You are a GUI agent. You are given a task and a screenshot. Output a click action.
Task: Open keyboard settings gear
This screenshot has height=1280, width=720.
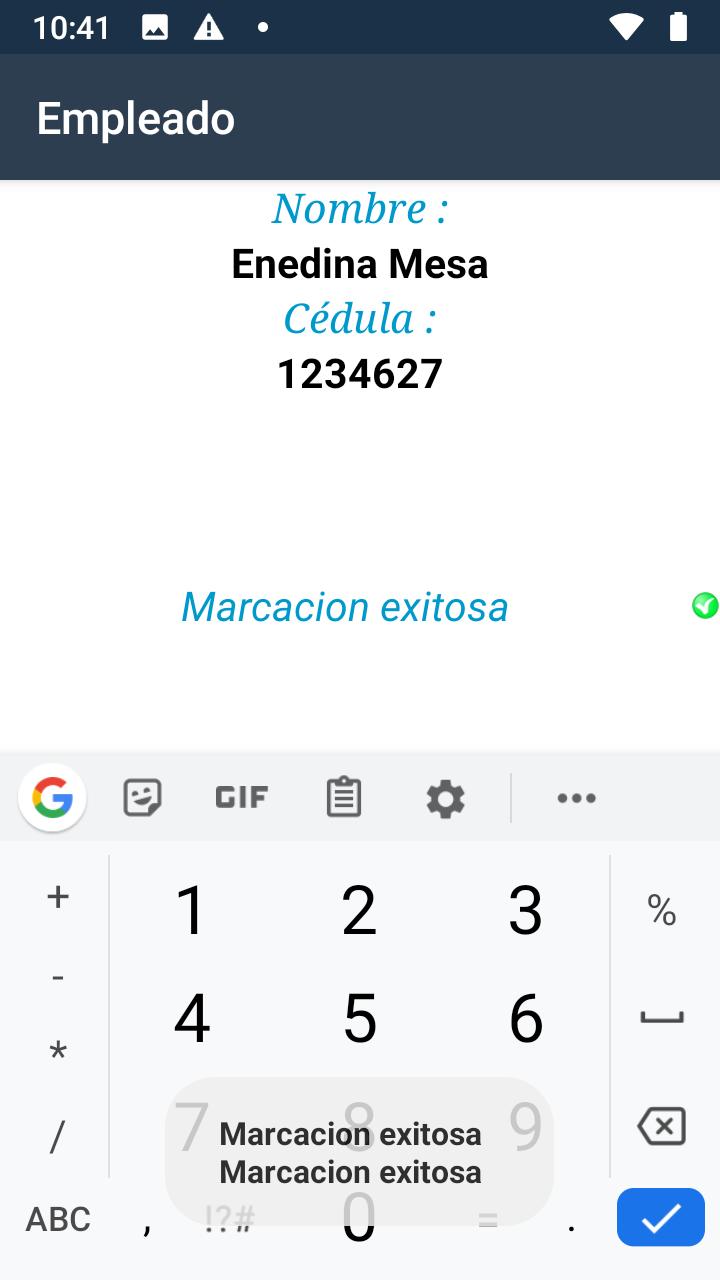(445, 798)
